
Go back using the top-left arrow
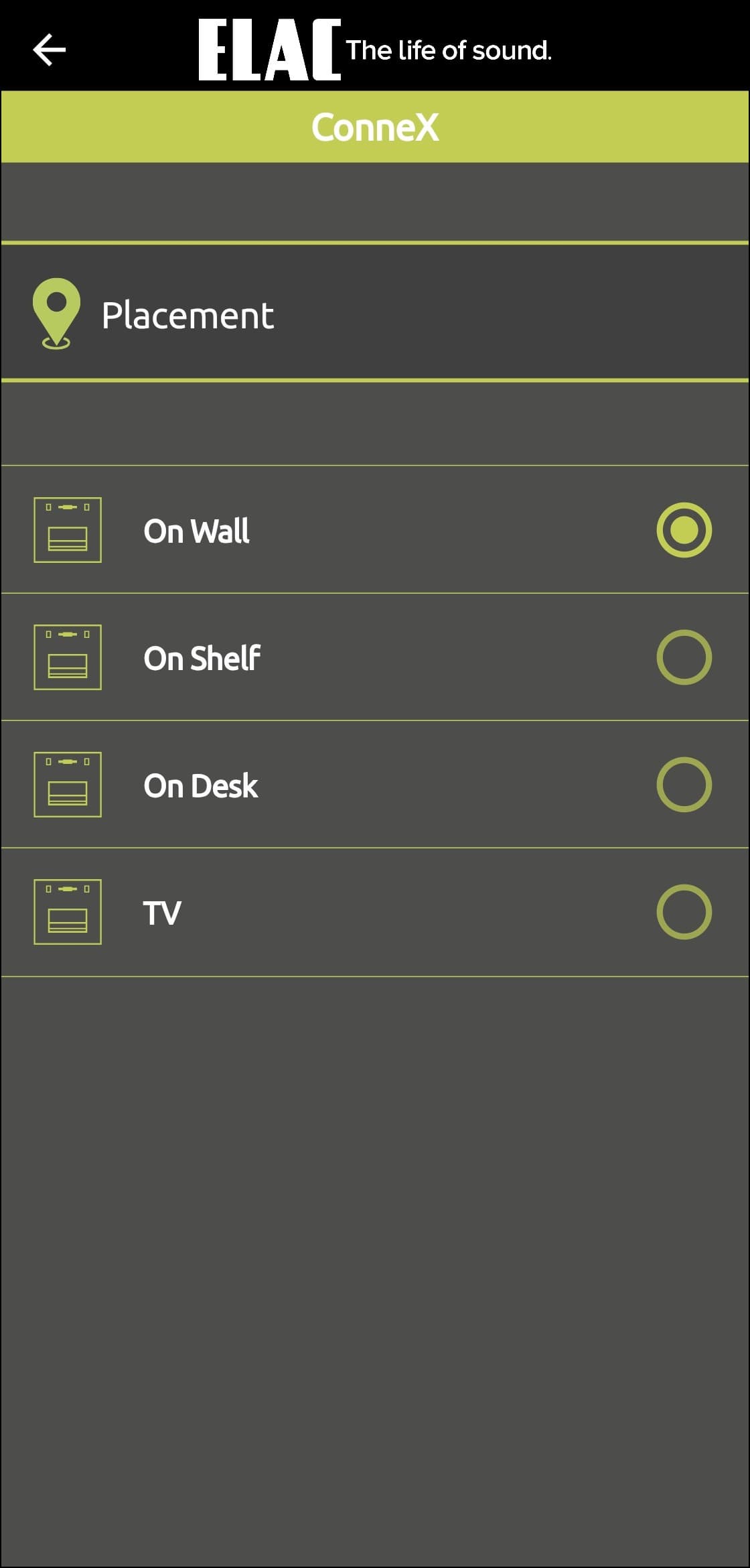tap(49, 50)
